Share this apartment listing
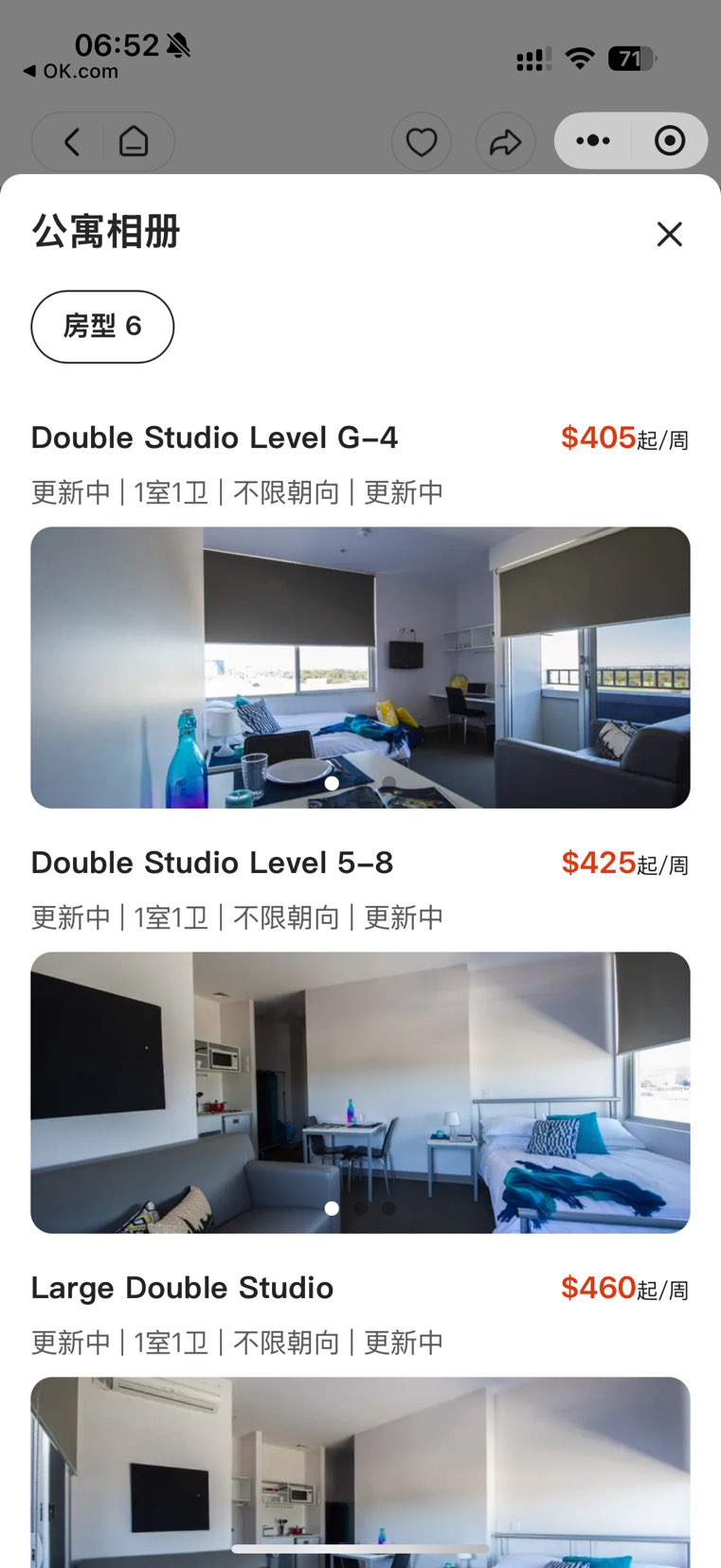 tap(505, 142)
